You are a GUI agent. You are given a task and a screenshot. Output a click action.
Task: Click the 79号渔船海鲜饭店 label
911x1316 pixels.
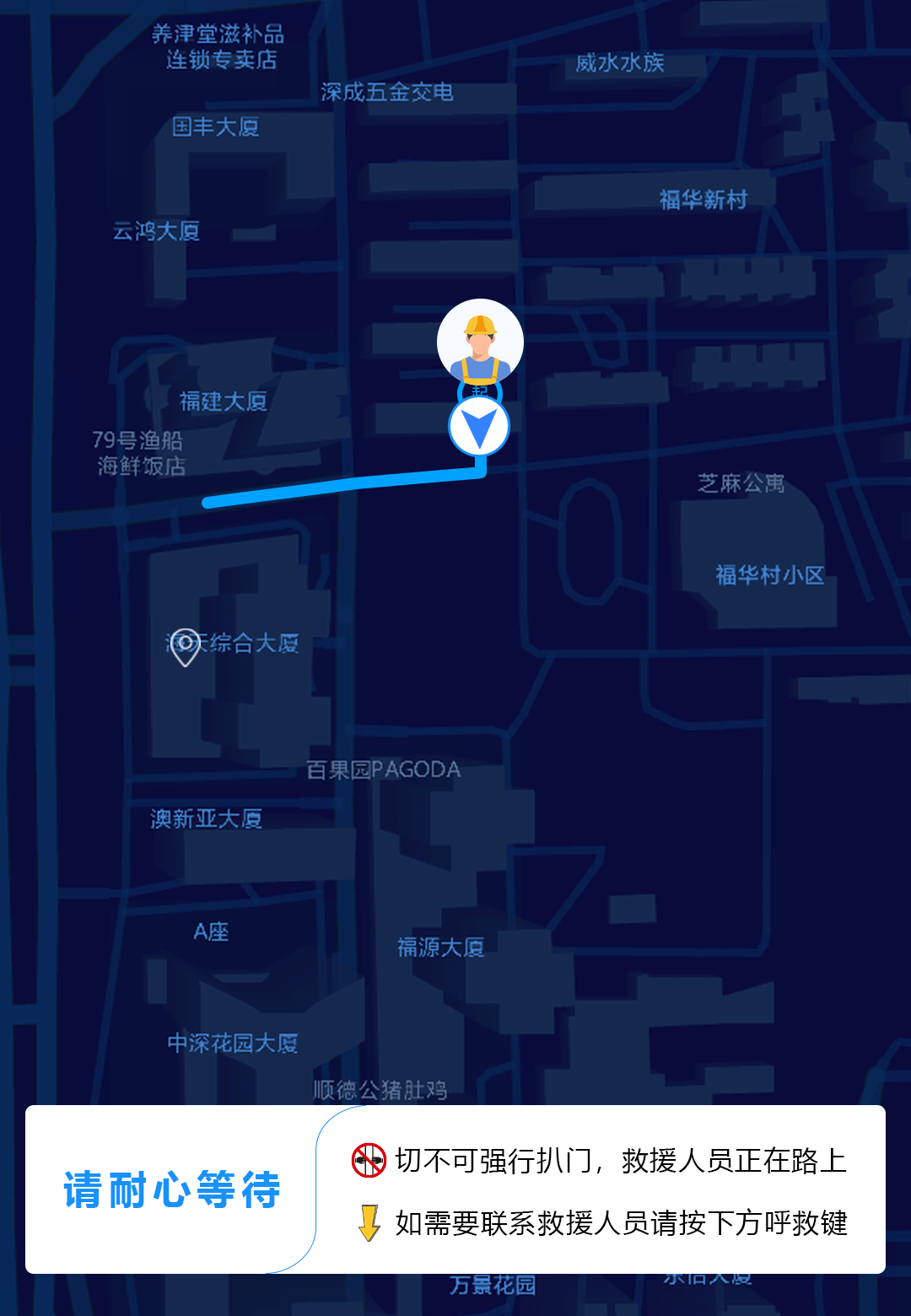[141, 450]
